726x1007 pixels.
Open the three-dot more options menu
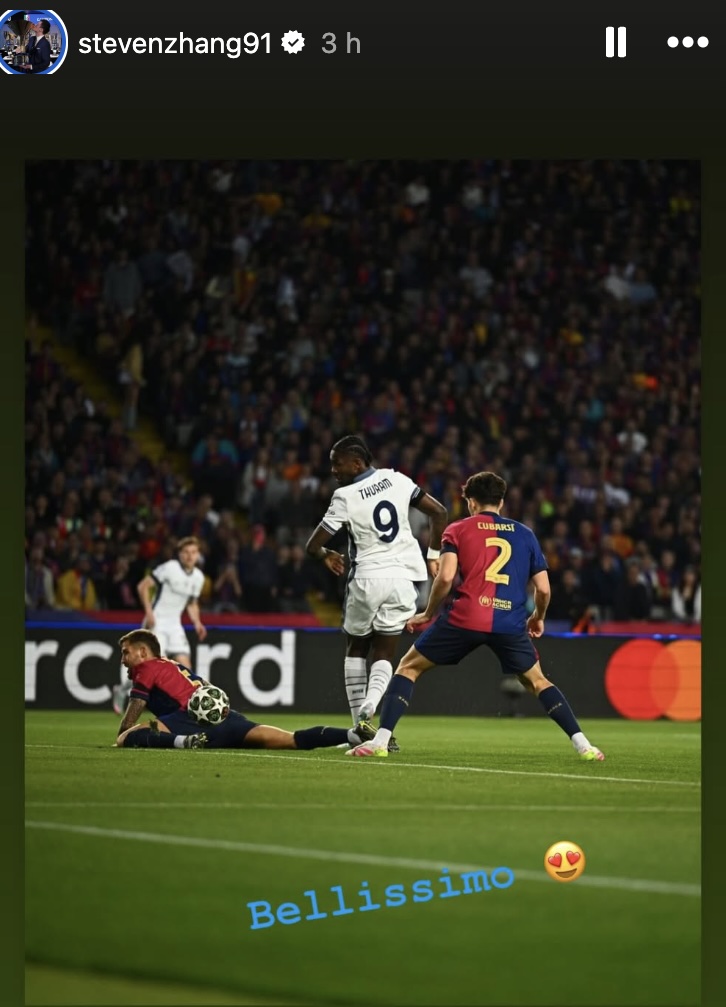[x=687, y=43]
